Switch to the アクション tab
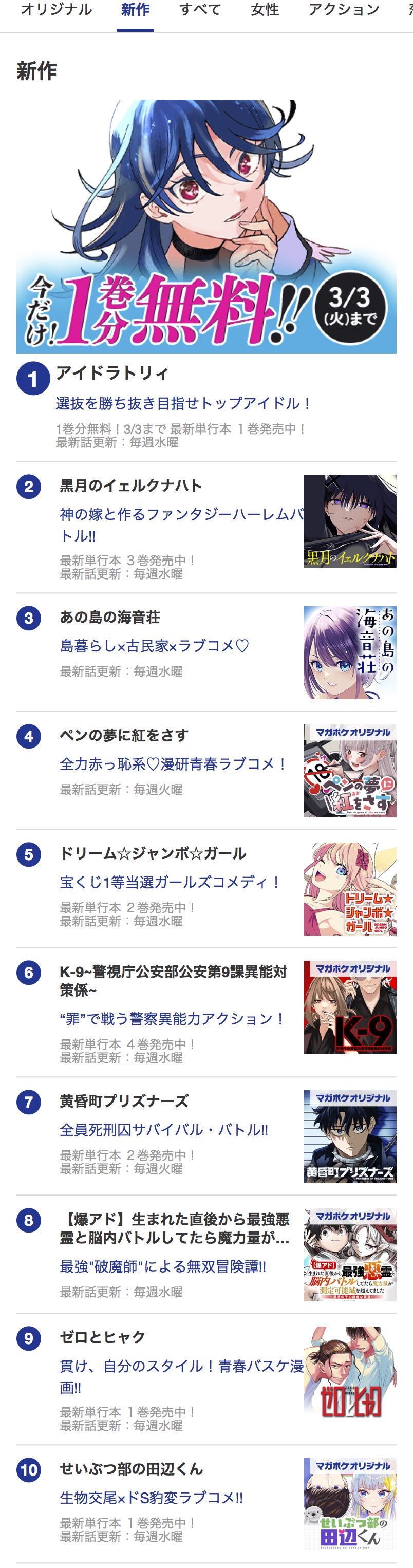 (x=344, y=10)
